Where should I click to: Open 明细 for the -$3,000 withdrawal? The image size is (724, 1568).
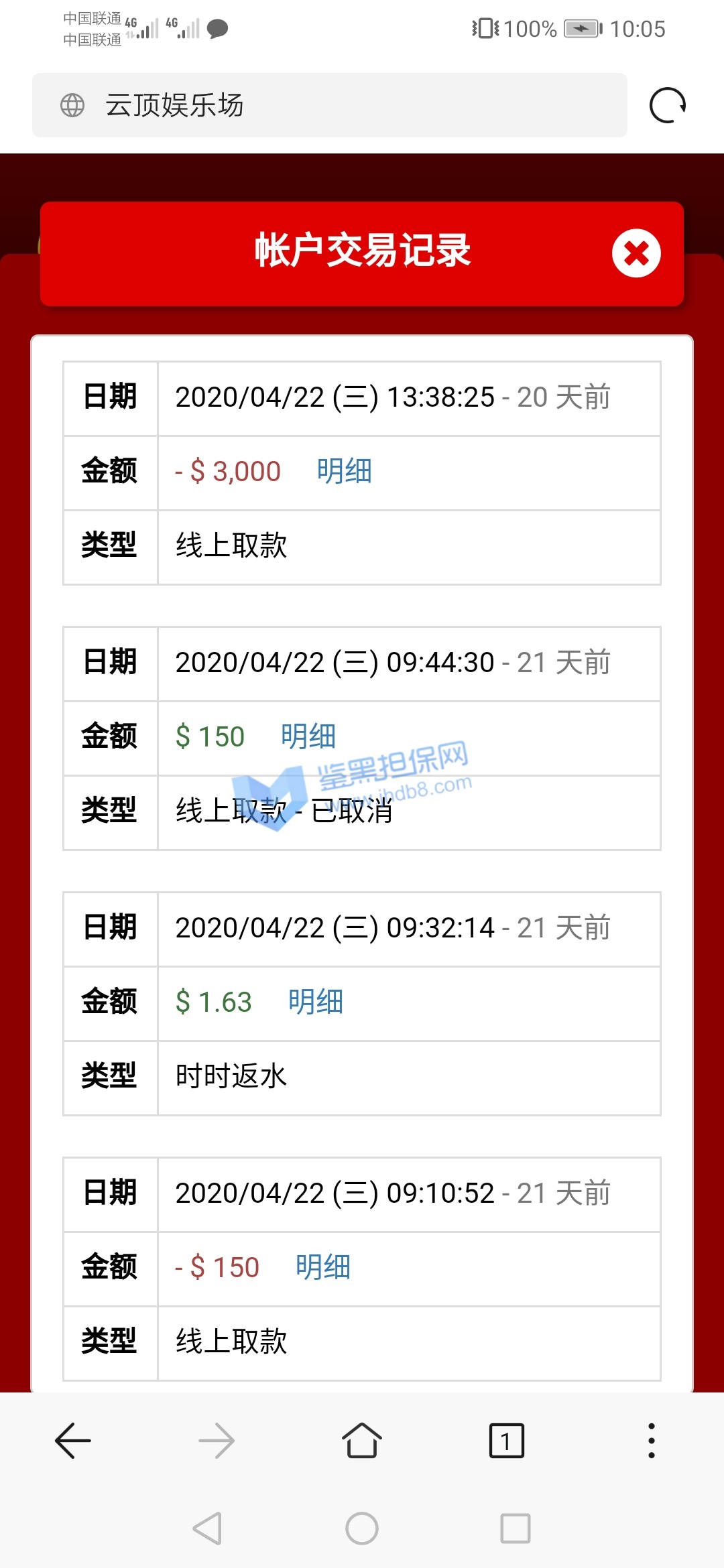(344, 471)
